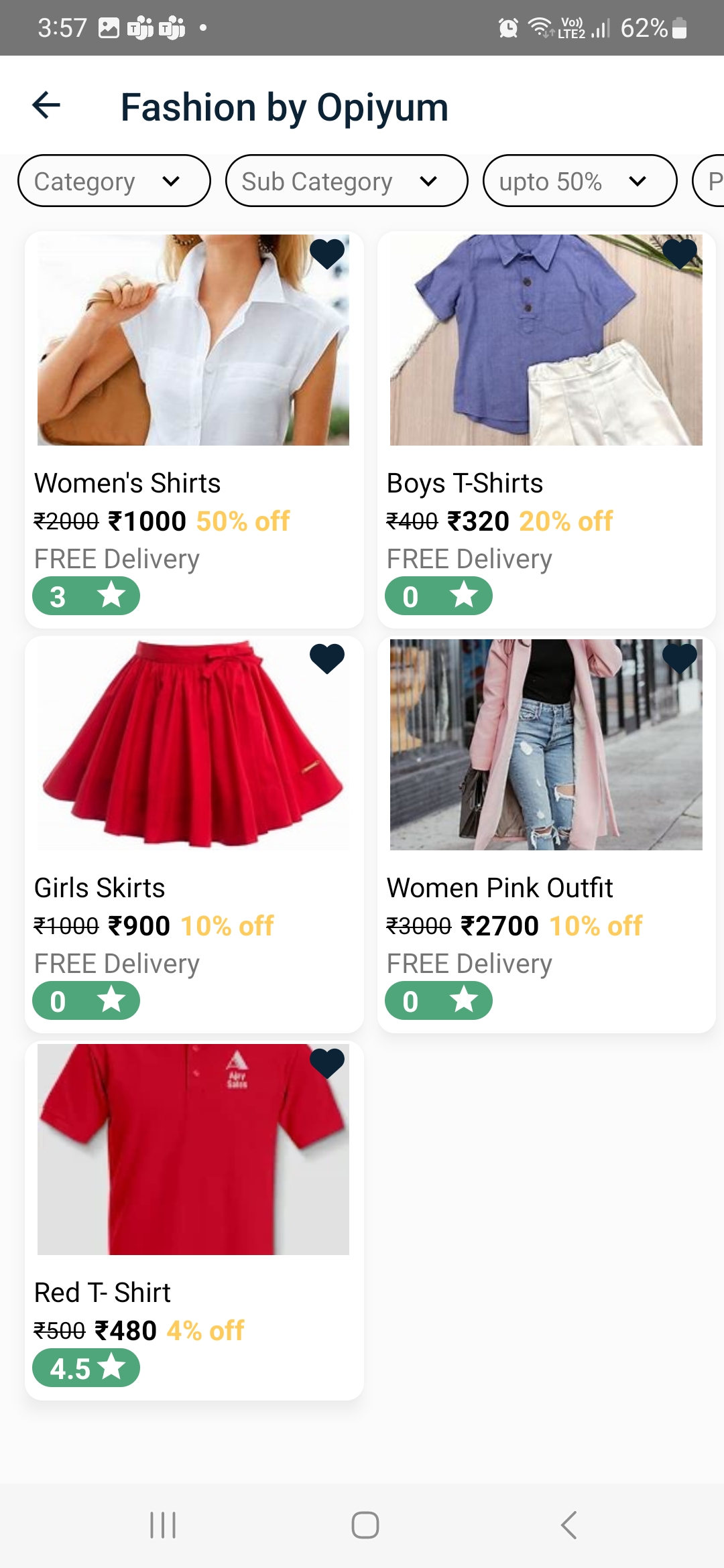The width and height of the screenshot is (724, 1568).
Task: Tap the heart icon on Red T- Shirt
Action: click(327, 1063)
